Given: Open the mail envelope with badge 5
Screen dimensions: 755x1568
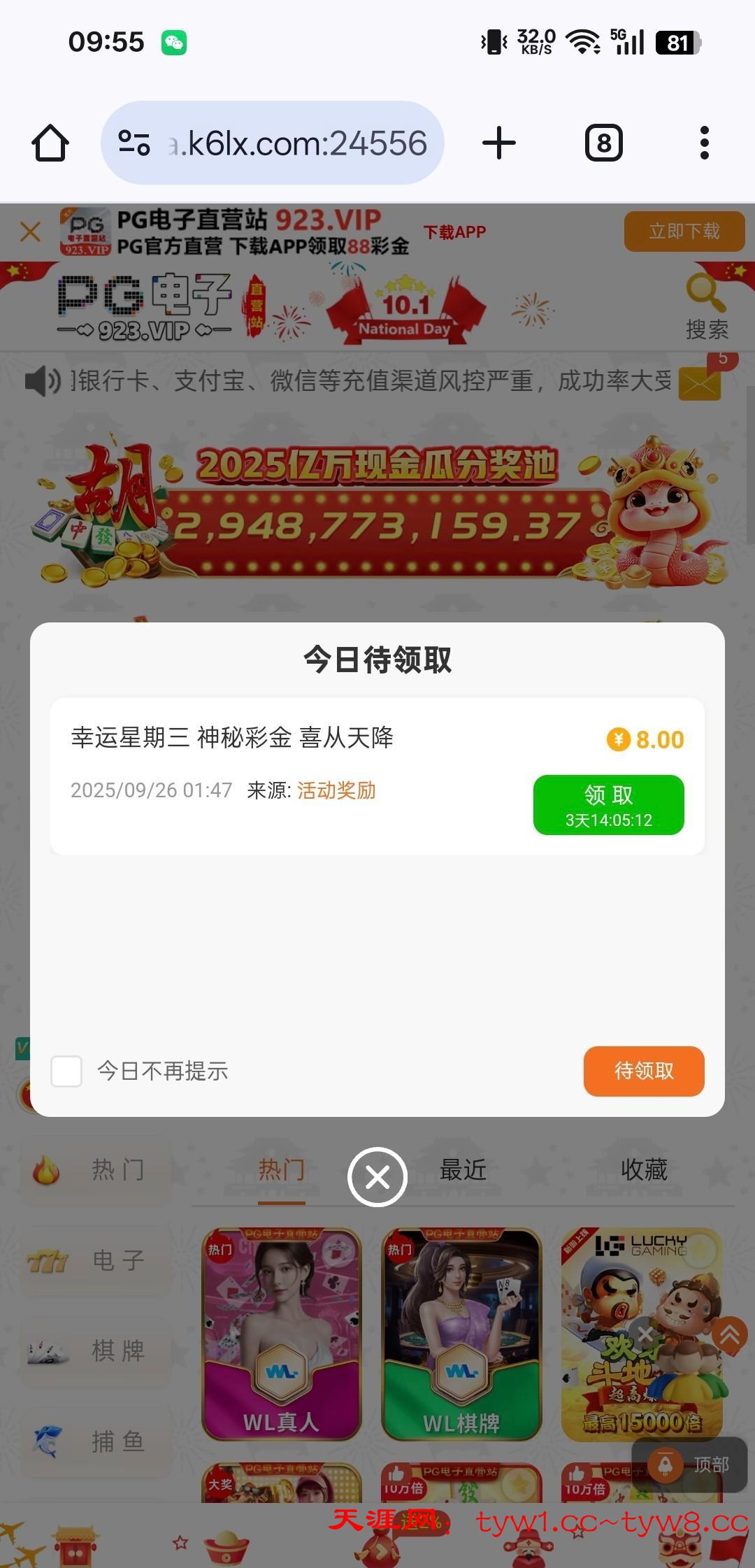Looking at the screenshot, I should 700,382.
